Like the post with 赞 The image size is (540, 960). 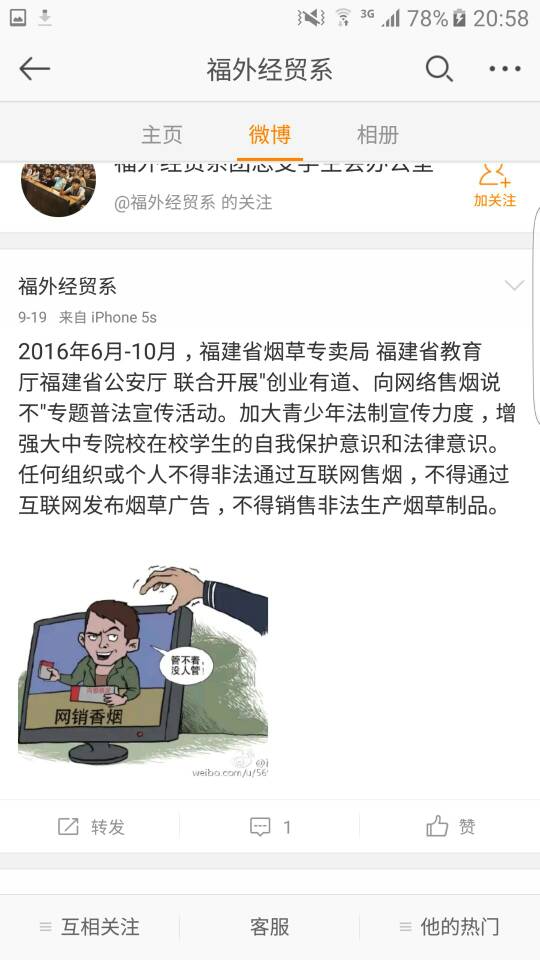pyautogui.click(x=450, y=827)
